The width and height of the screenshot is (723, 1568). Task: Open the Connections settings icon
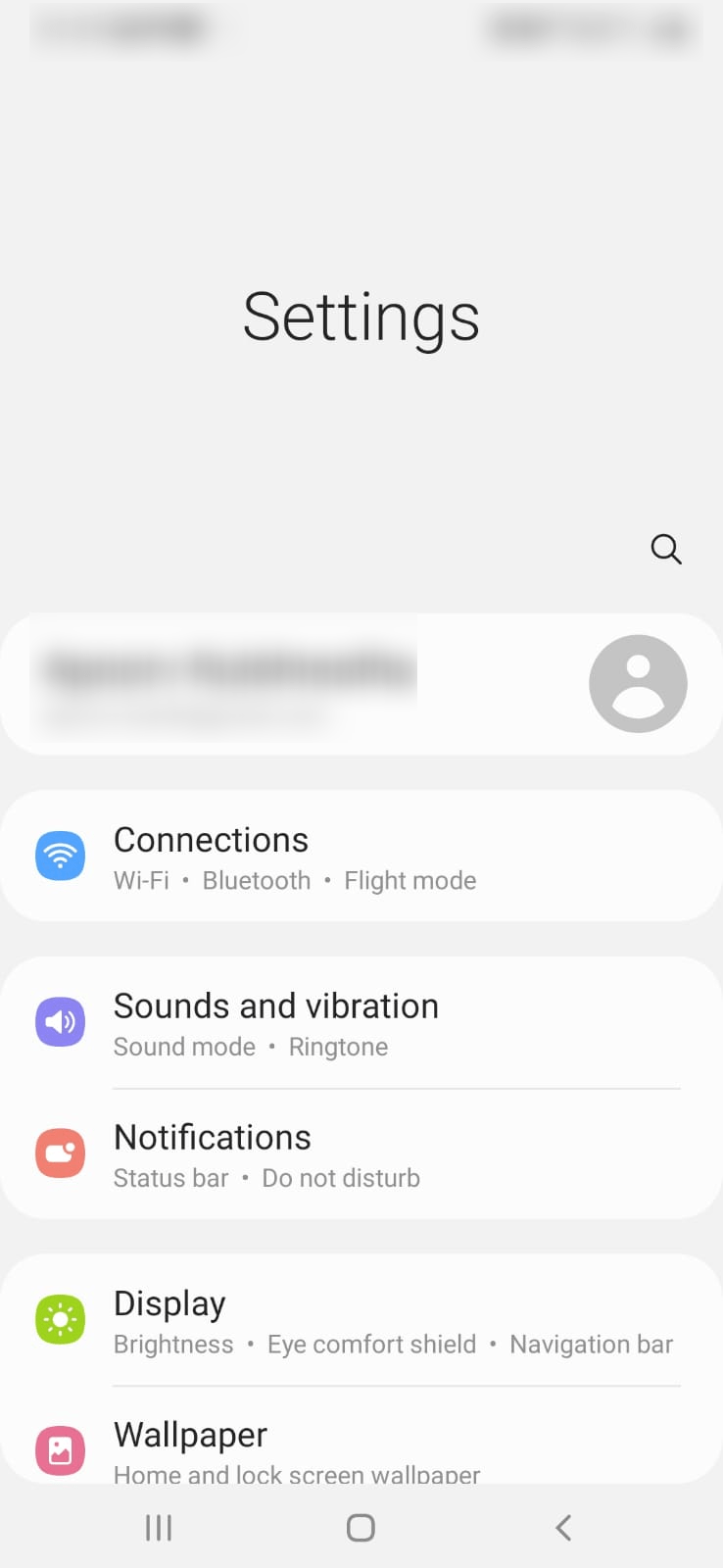pos(60,855)
